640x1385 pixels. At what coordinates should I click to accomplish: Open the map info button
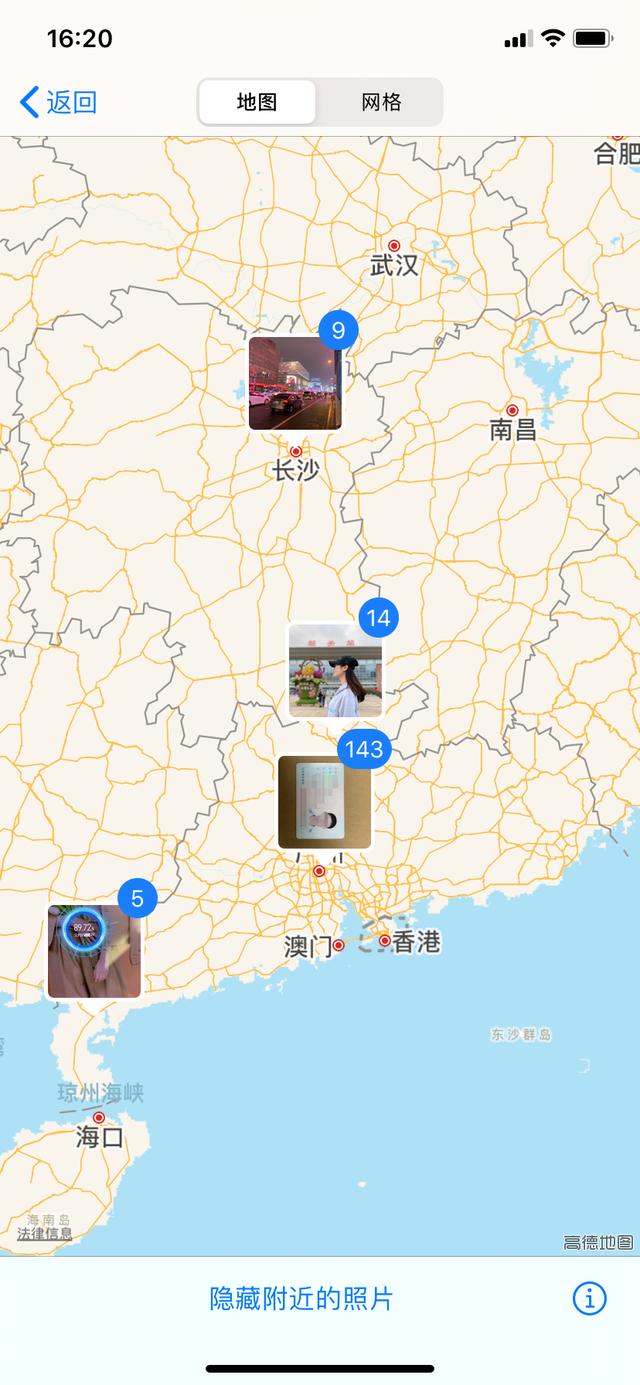tap(589, 1299)
